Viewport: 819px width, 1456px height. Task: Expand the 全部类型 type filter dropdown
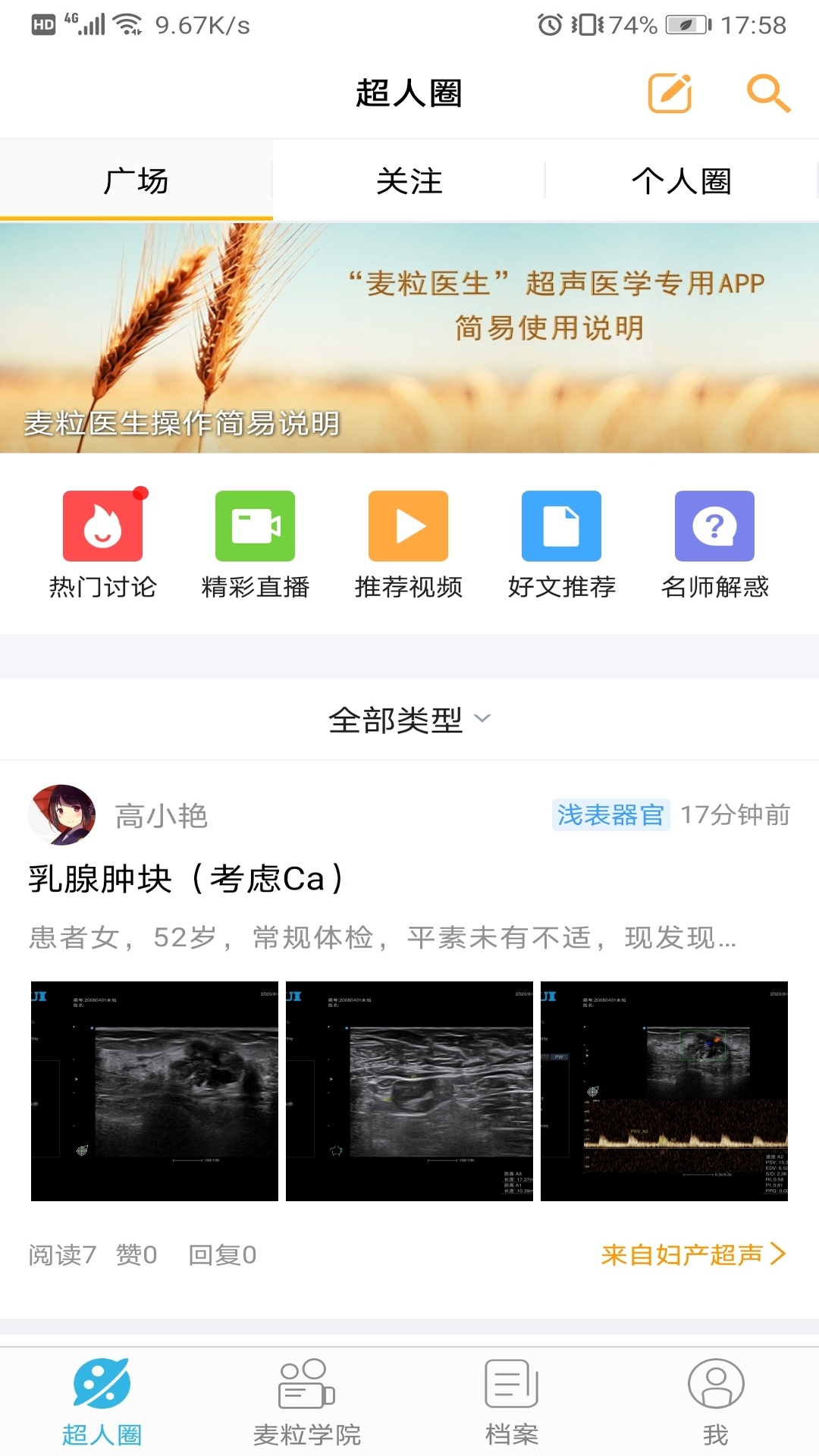click(409, 719)
